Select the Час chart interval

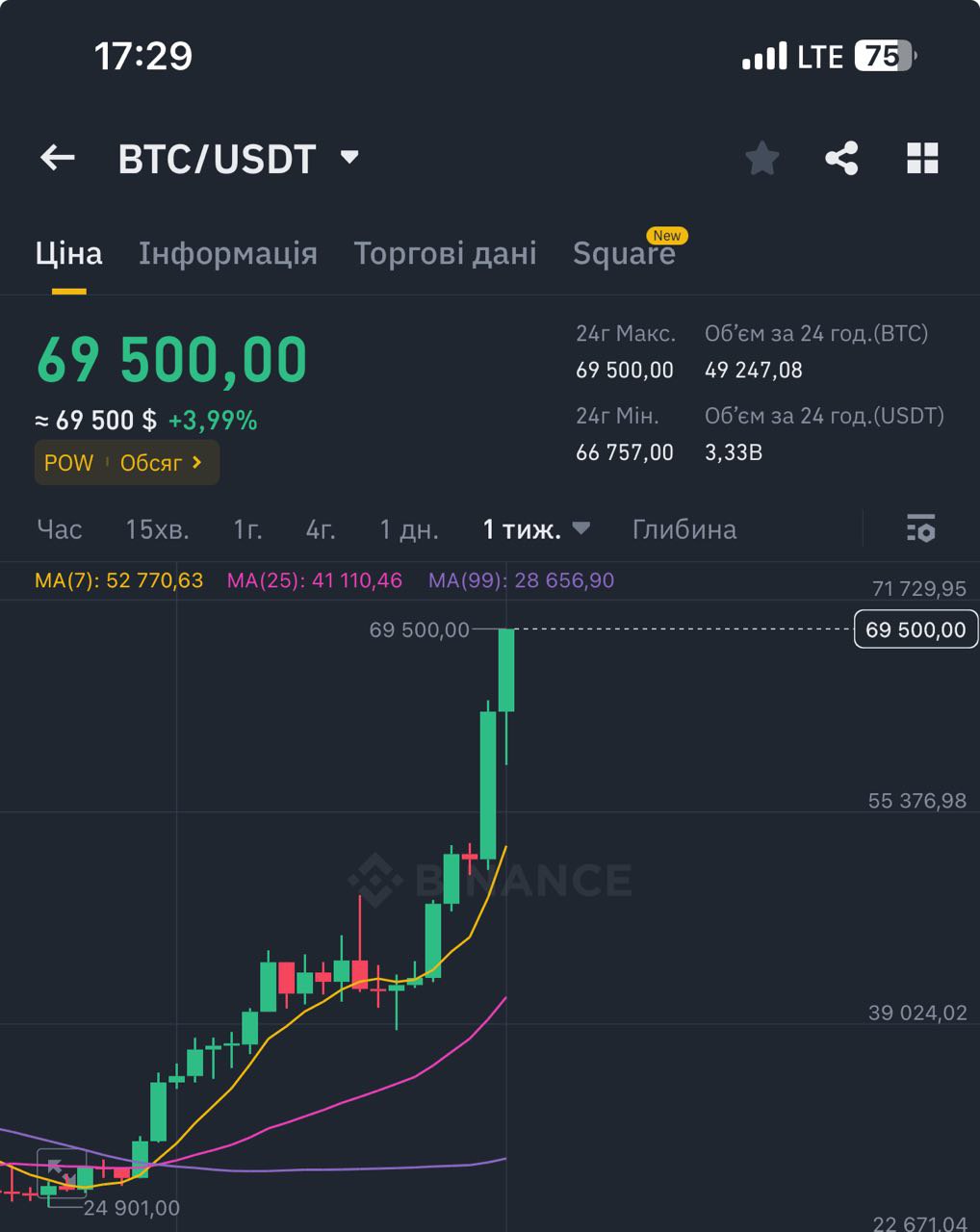(60, 529)
